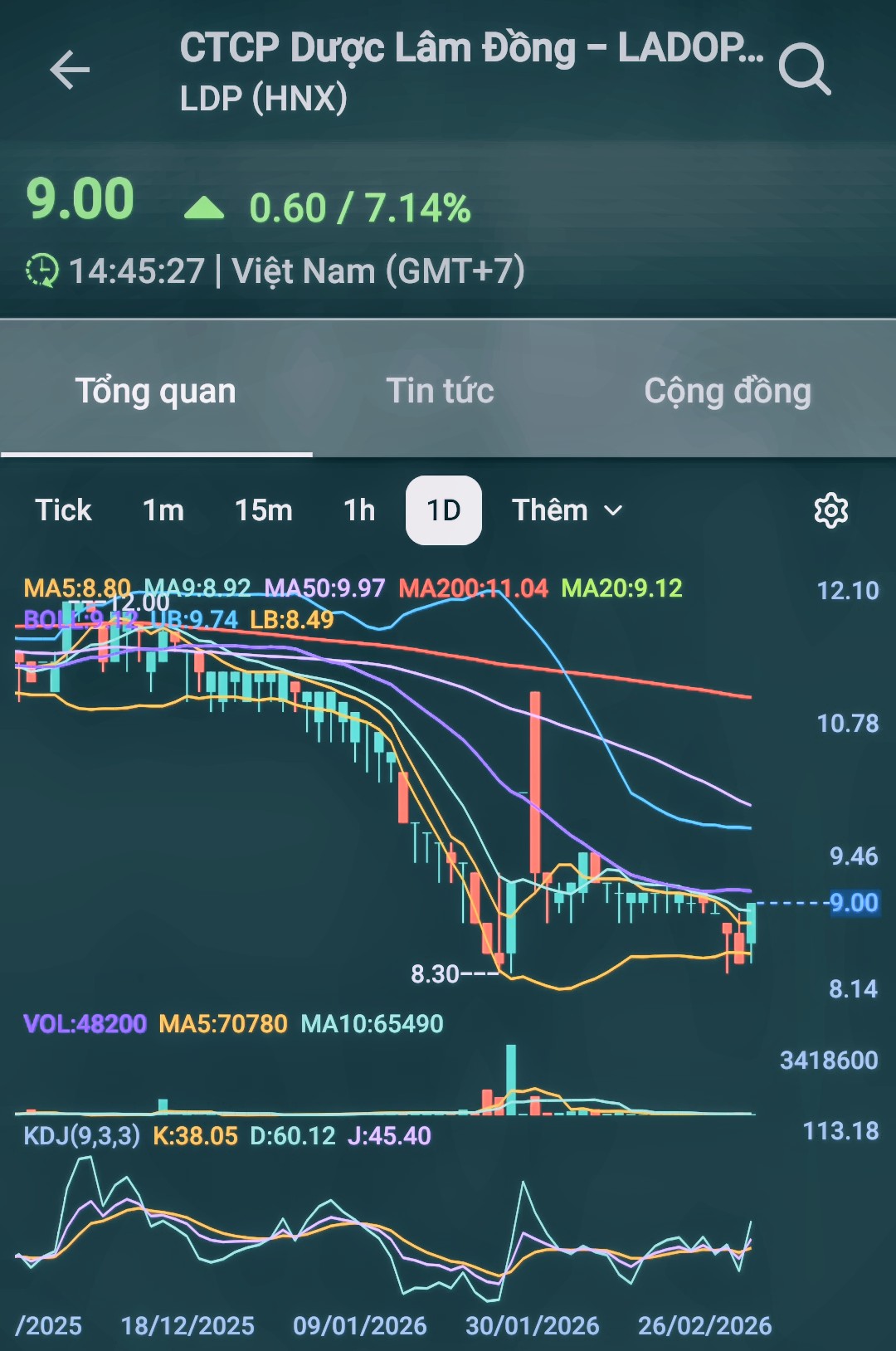This screenshot has width=896, height=1351.
Task: Open chart settings gear
Action: pyautogui.click(x=830, y=510)
